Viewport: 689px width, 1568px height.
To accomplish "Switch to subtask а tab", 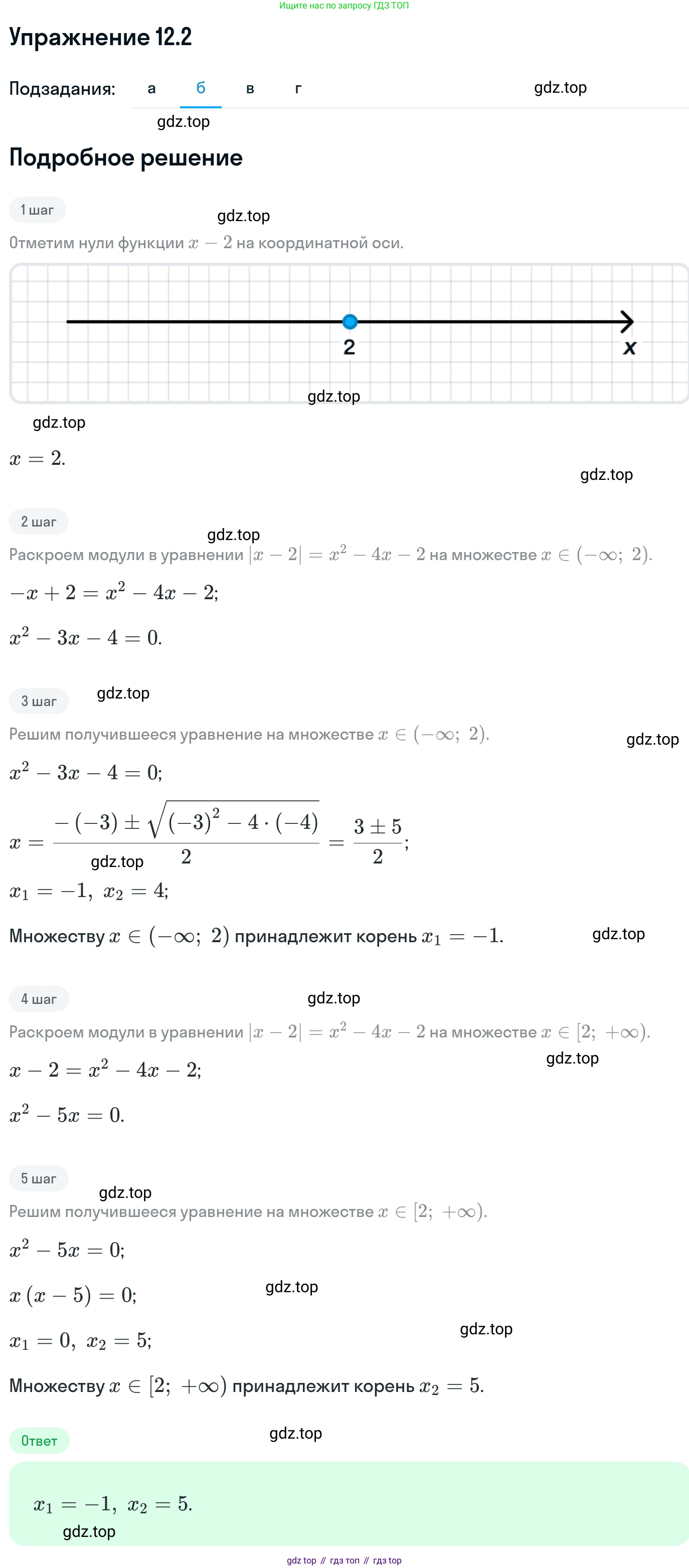I will 151,89.
